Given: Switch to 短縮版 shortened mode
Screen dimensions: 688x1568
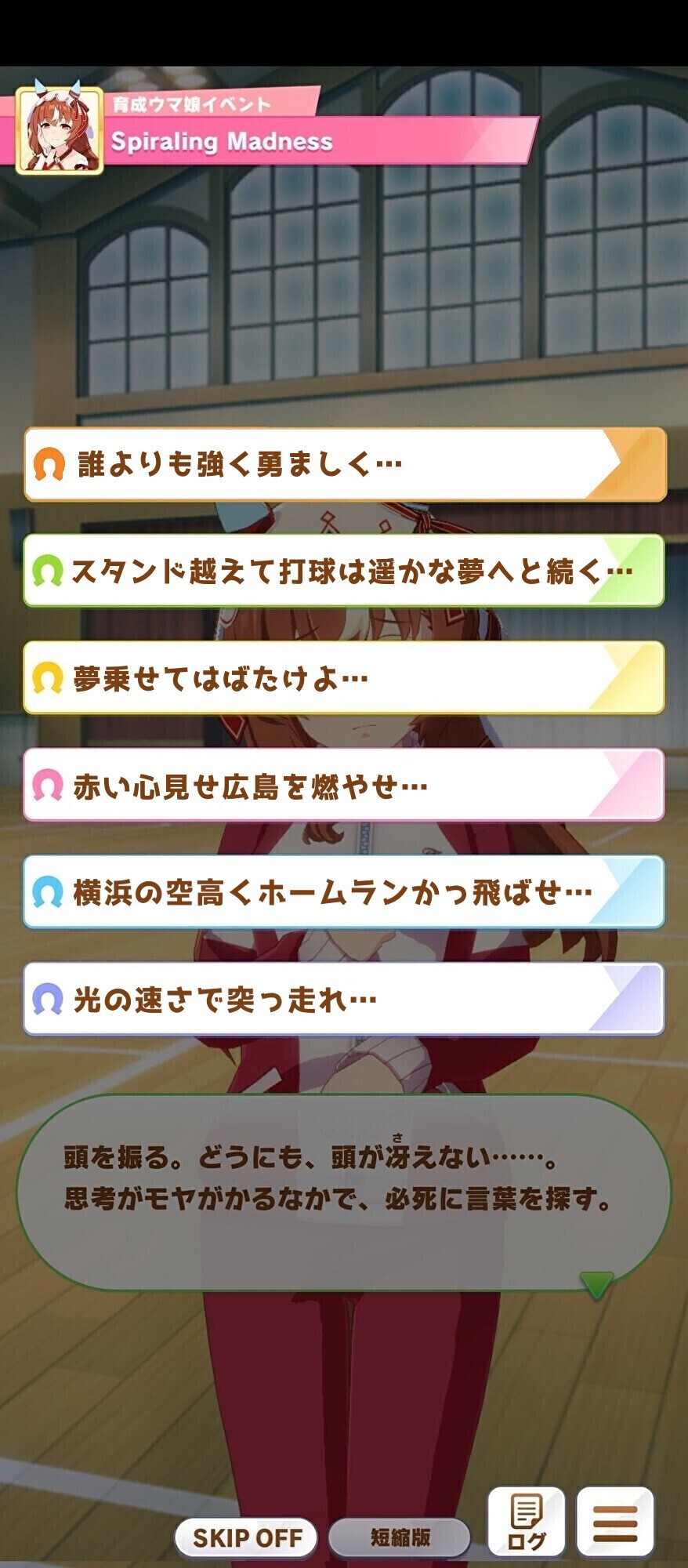Looking at the screenshot, I should pos(400,1537).
